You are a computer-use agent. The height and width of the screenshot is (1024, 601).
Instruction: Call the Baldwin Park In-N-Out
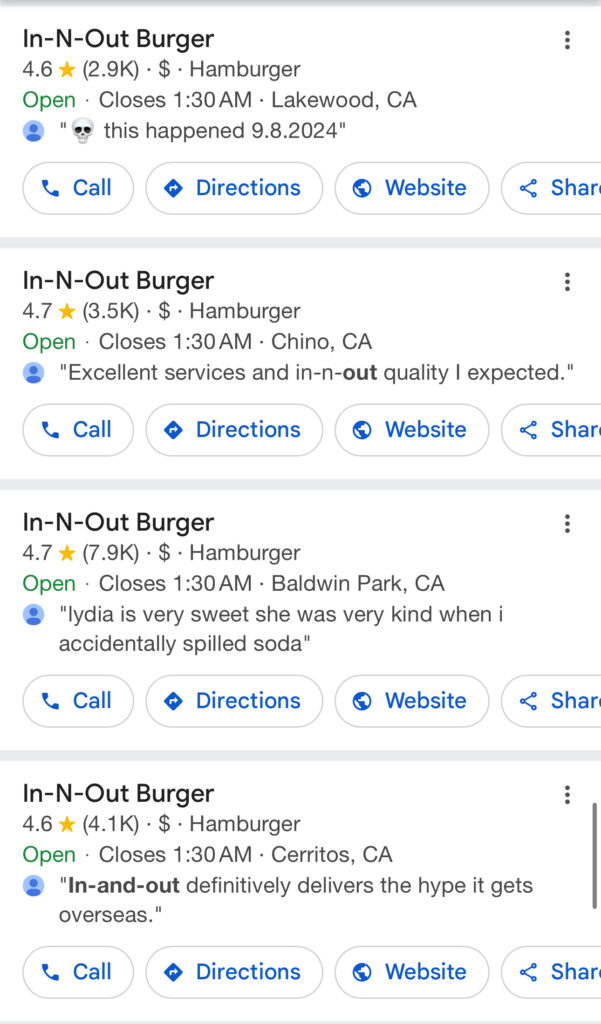[78, 701]
